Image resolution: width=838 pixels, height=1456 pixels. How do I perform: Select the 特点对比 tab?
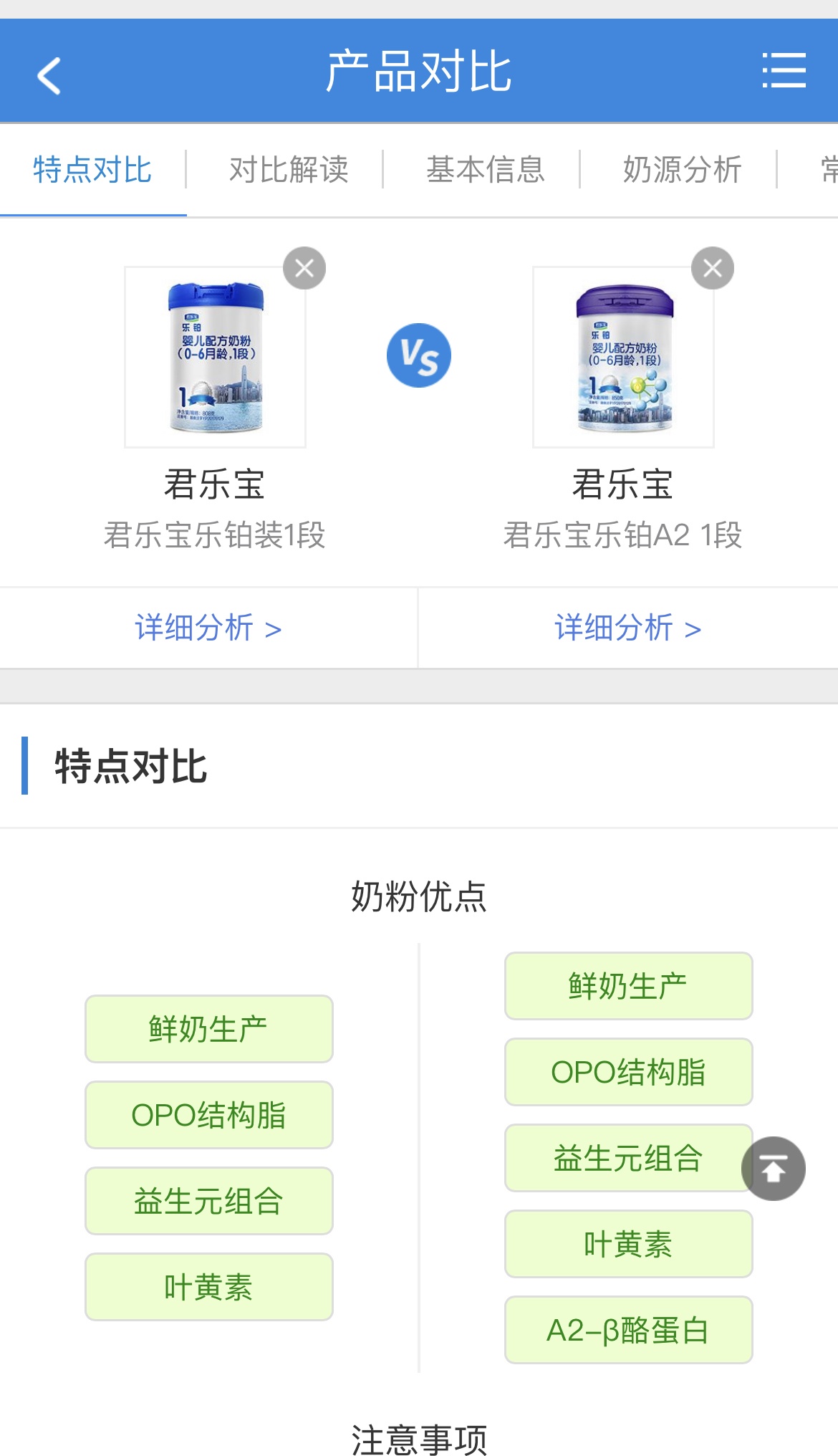coord(92,171)
